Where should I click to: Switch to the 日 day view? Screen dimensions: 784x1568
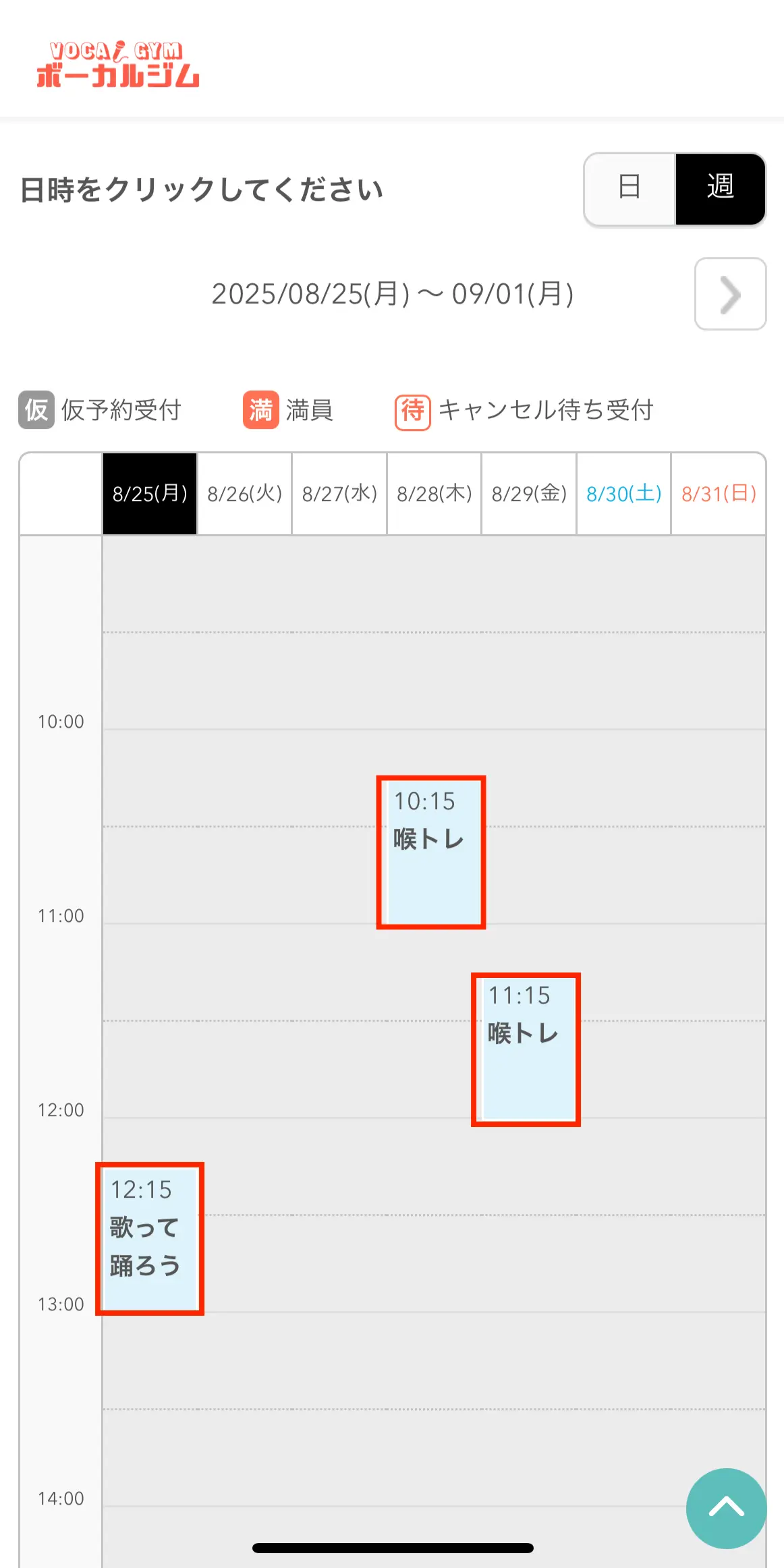coord(629,188)
